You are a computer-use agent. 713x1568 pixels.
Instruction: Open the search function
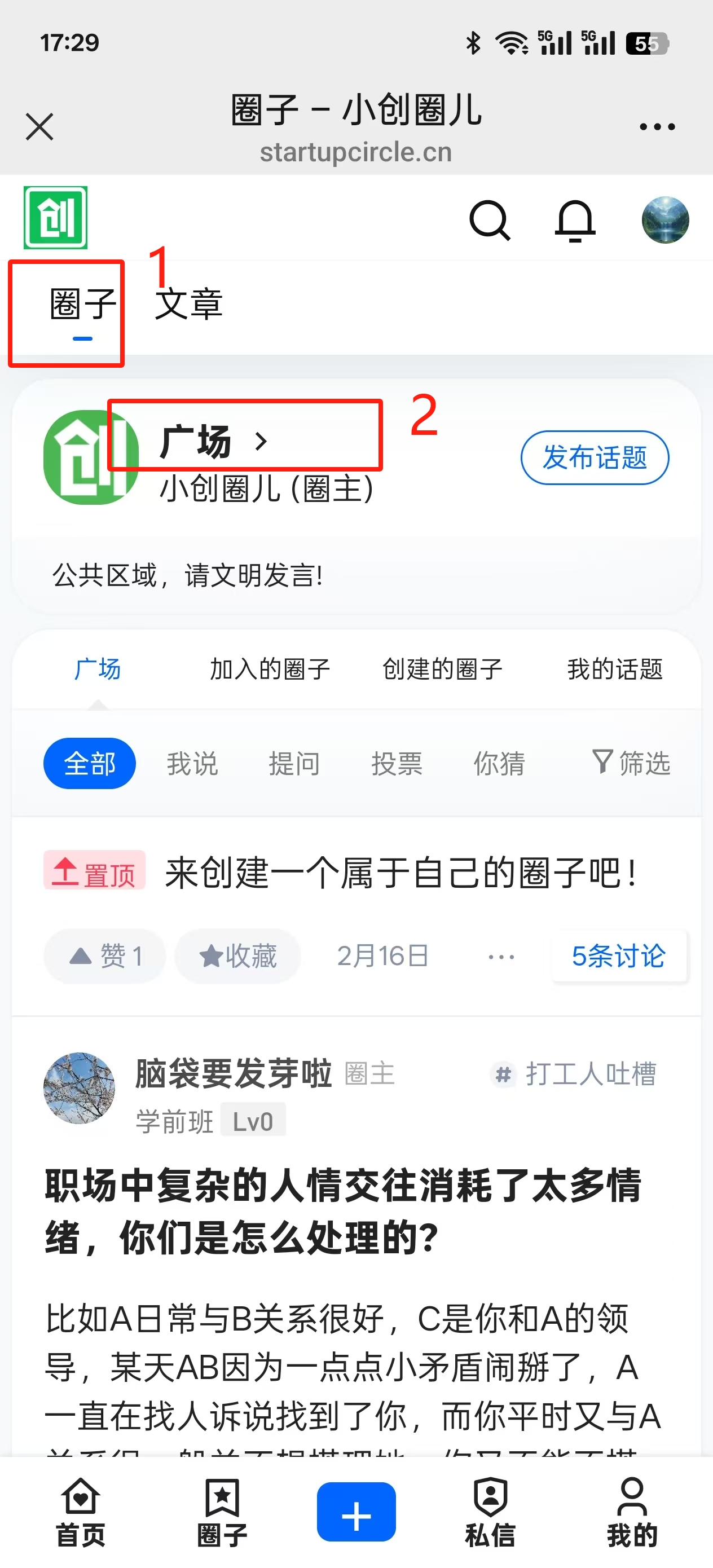[x=491, y=221]
